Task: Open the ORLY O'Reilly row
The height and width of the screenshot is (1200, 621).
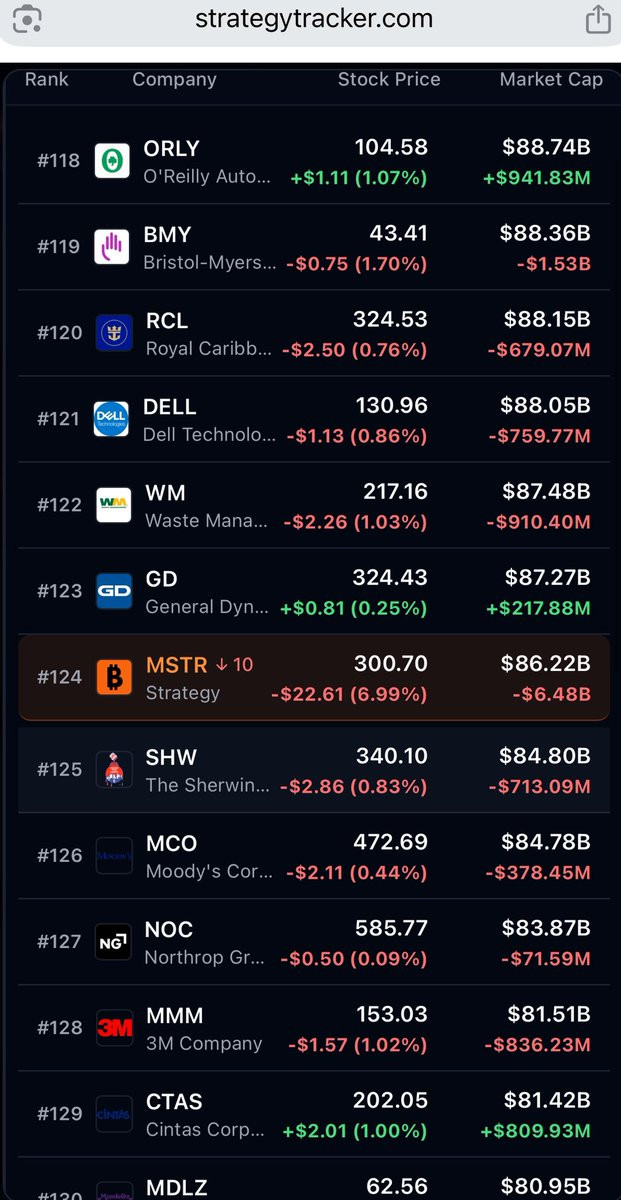Action: pos(314,162)
